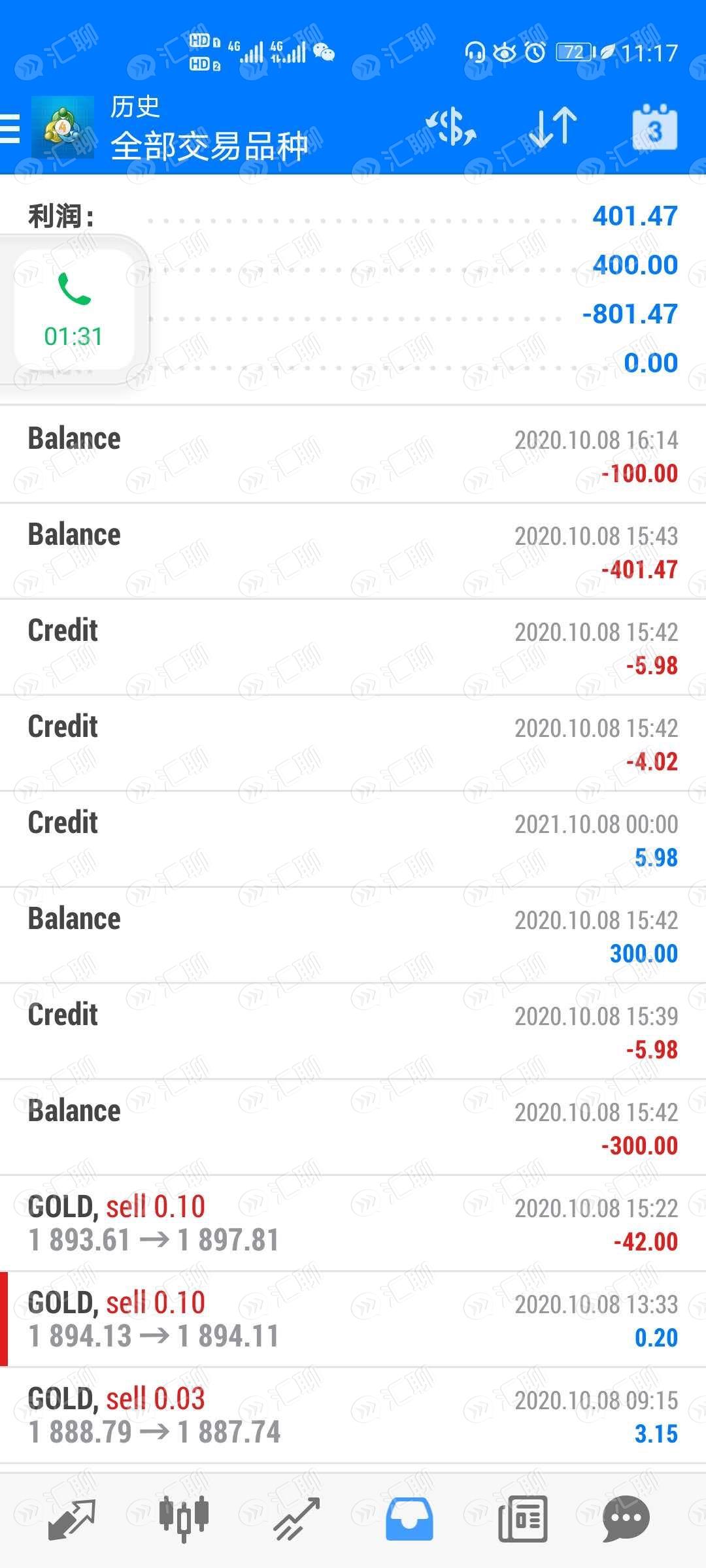Open the calendar date range picker
The image size is (706, 1568).
[x=654, y=127]
